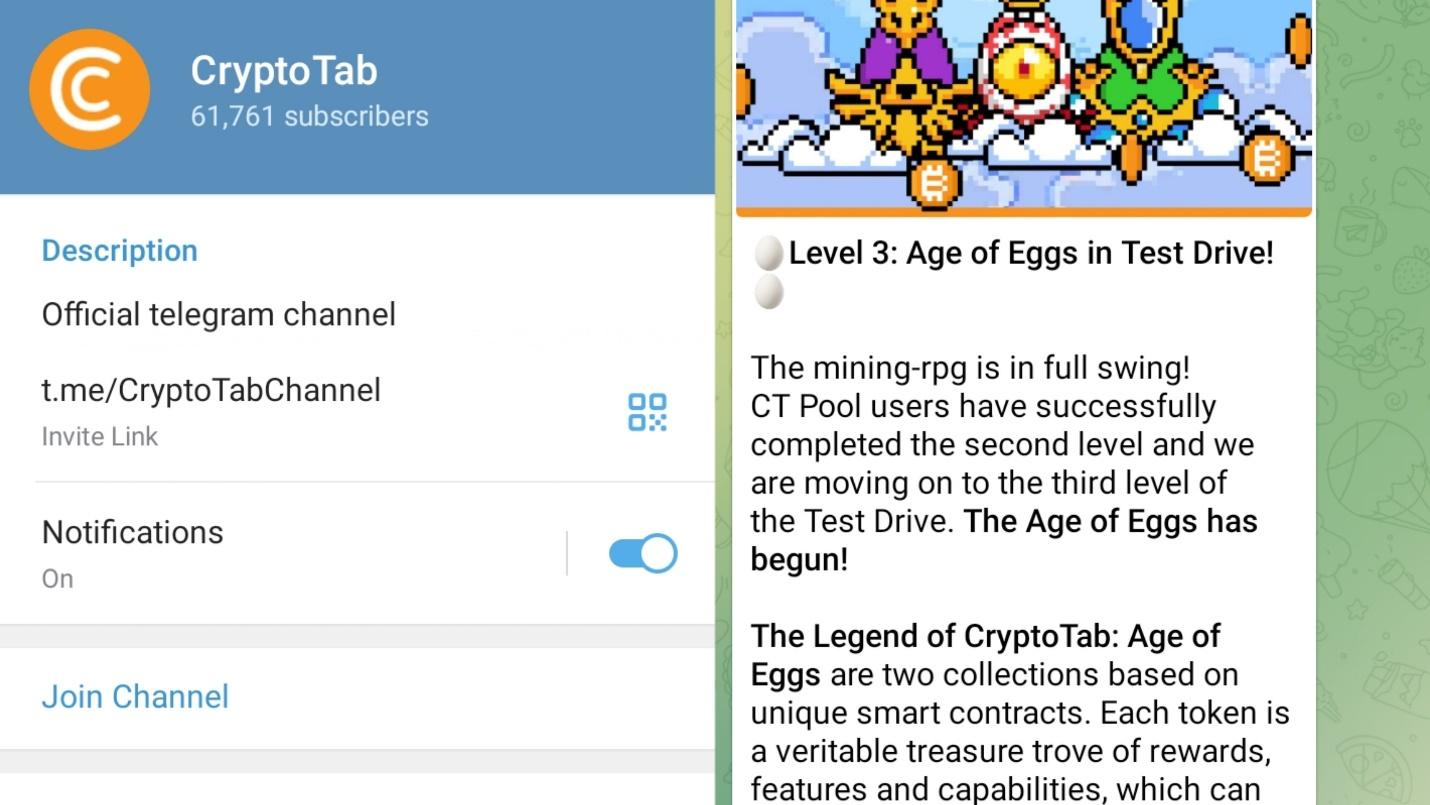Open the pixel-art image in the post
1430x805 pixels.
1022,105
